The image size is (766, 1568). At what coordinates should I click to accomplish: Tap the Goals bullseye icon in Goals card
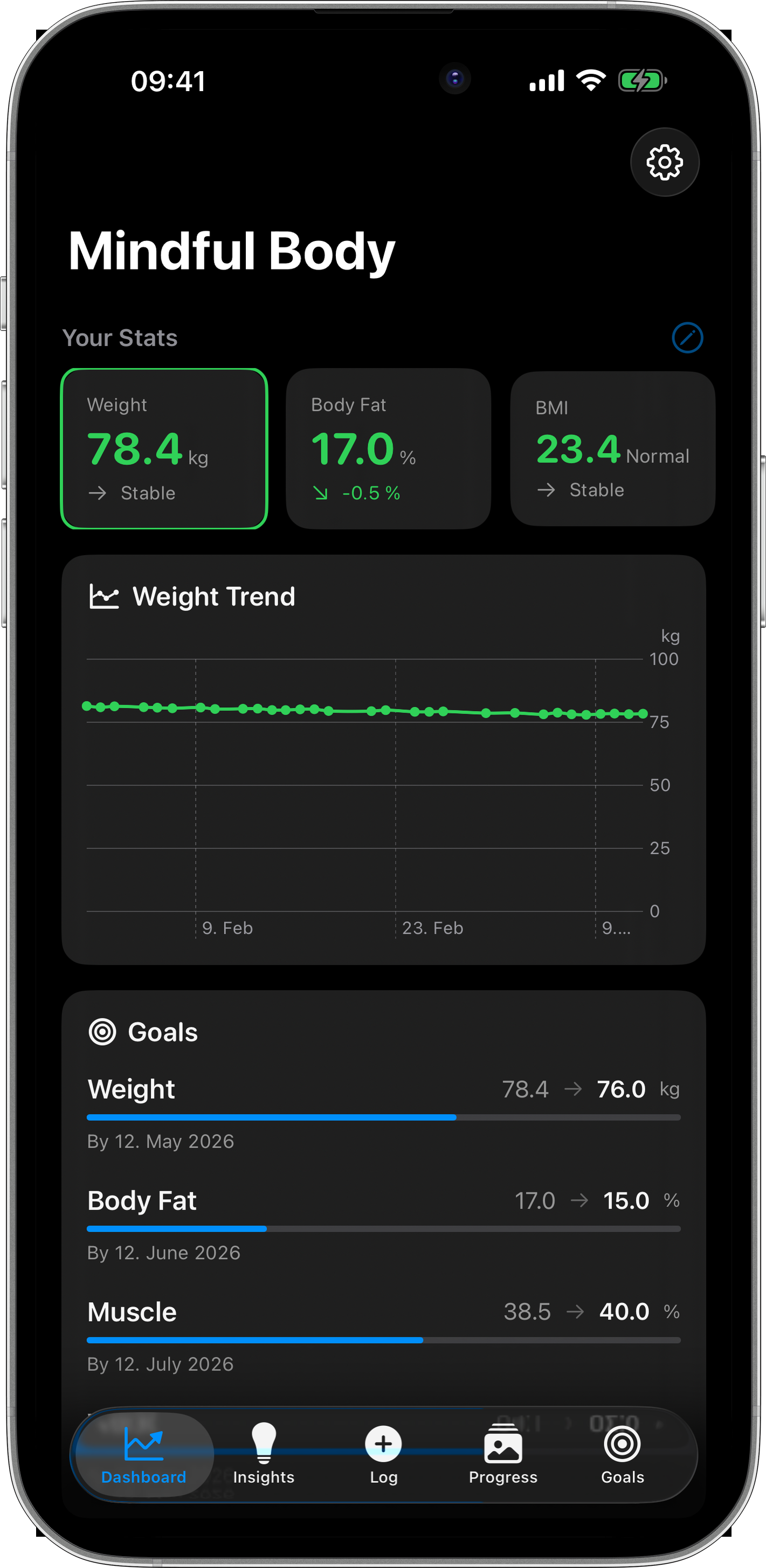coord(102,1031)
